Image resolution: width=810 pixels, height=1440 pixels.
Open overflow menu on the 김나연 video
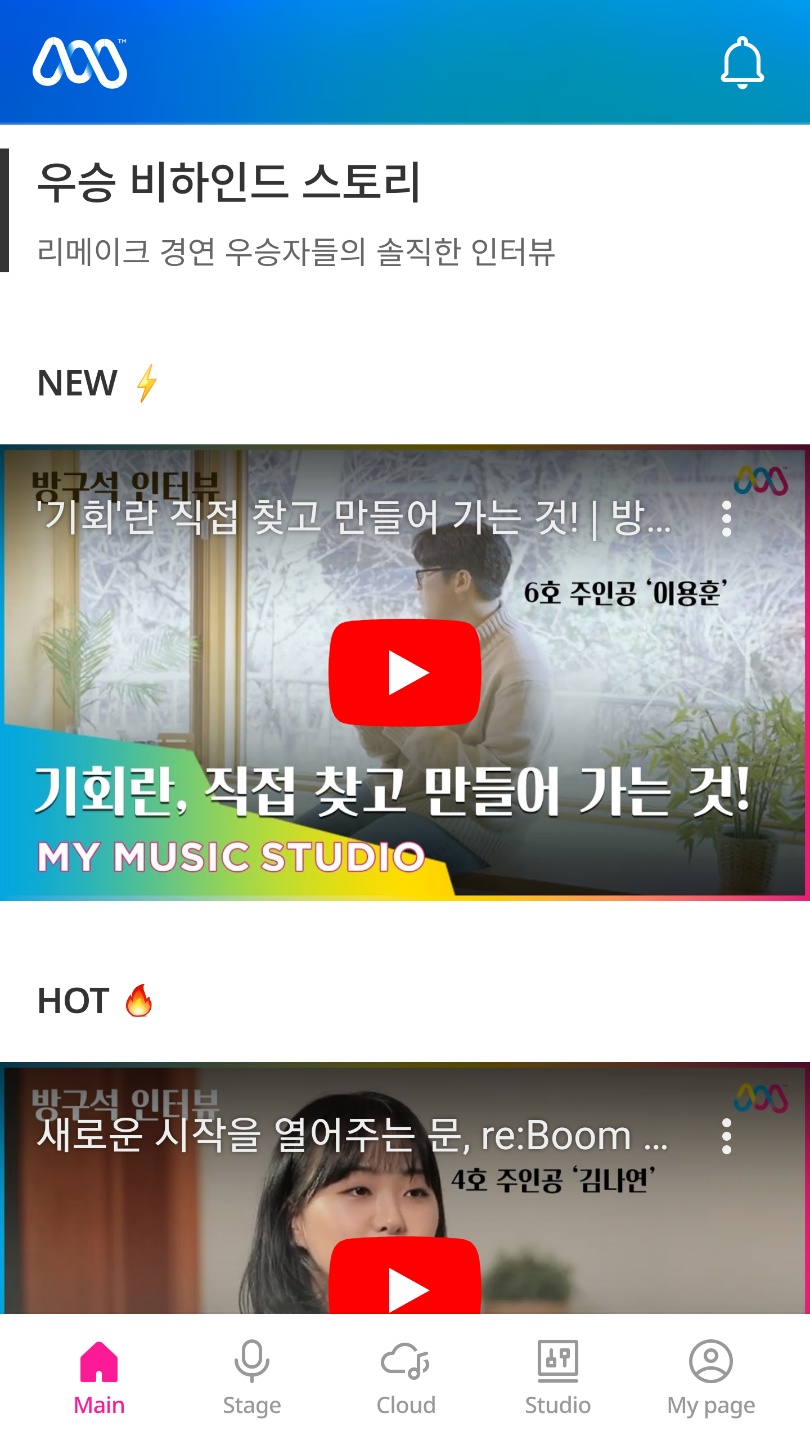[727, 1136]
